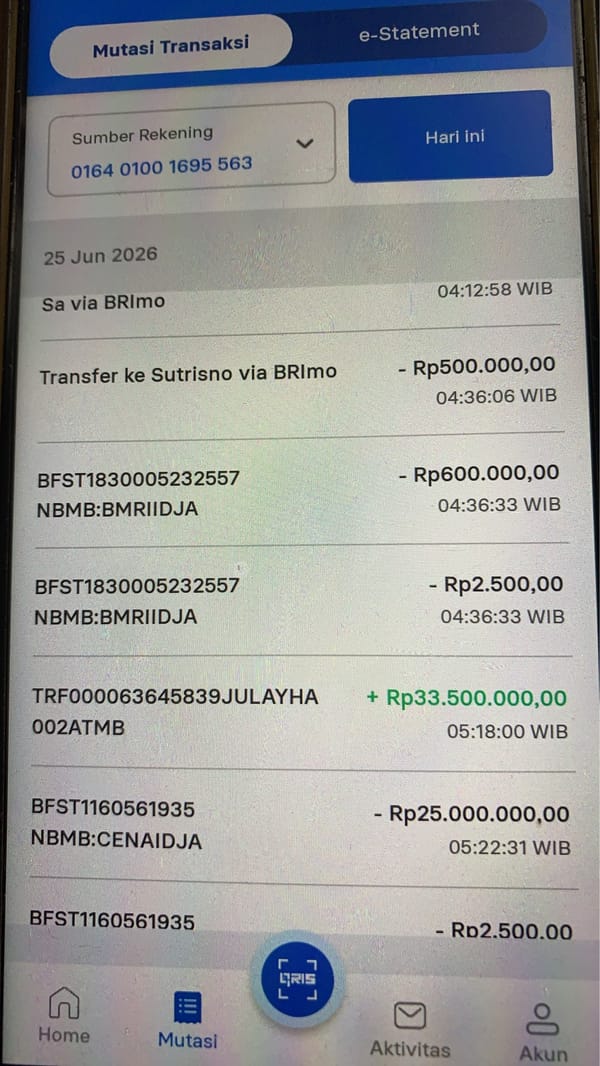
Task: Tap the Hari ini date filter button
Action: [451, 137]
